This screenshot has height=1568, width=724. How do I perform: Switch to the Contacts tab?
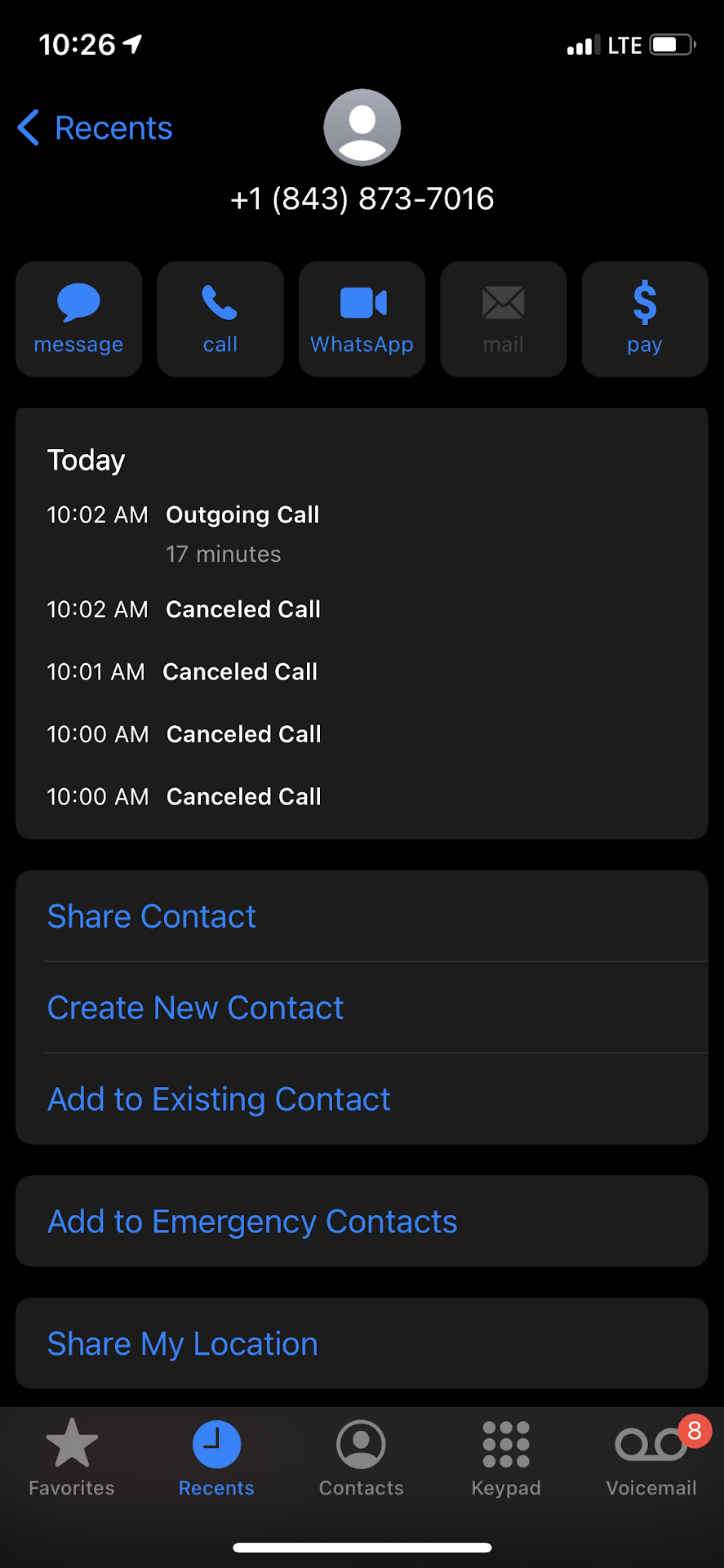click(361, 1459)
